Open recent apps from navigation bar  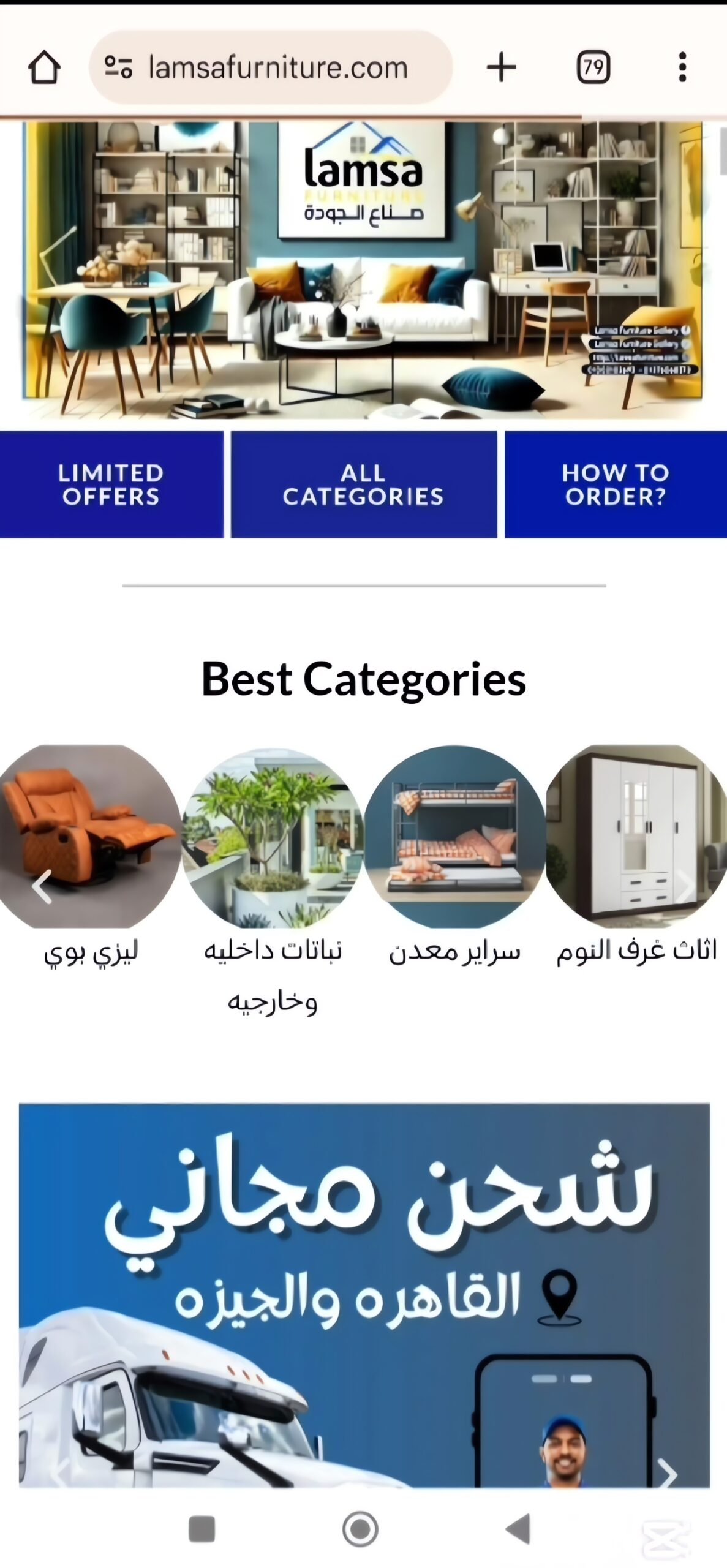tap(202, 1529)
